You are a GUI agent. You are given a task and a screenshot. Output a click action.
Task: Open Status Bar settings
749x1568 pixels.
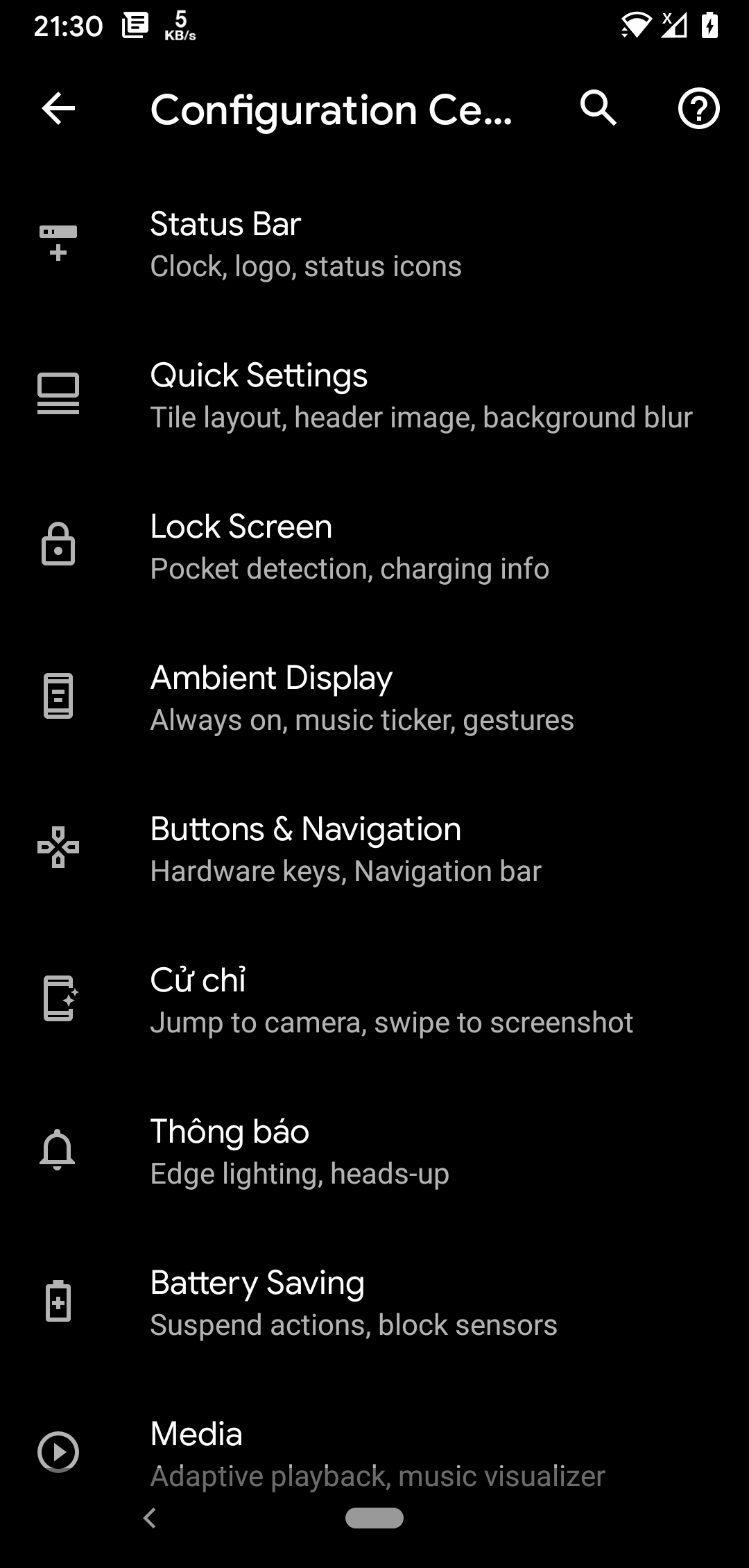tap(374, 244)
